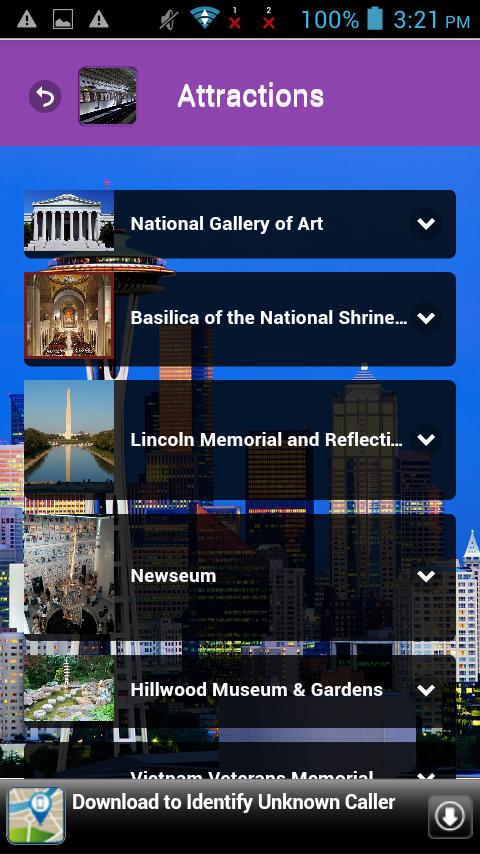
Task: Expand Hillwood Museum & Gardens entry
Action: [x=426, y=690]
